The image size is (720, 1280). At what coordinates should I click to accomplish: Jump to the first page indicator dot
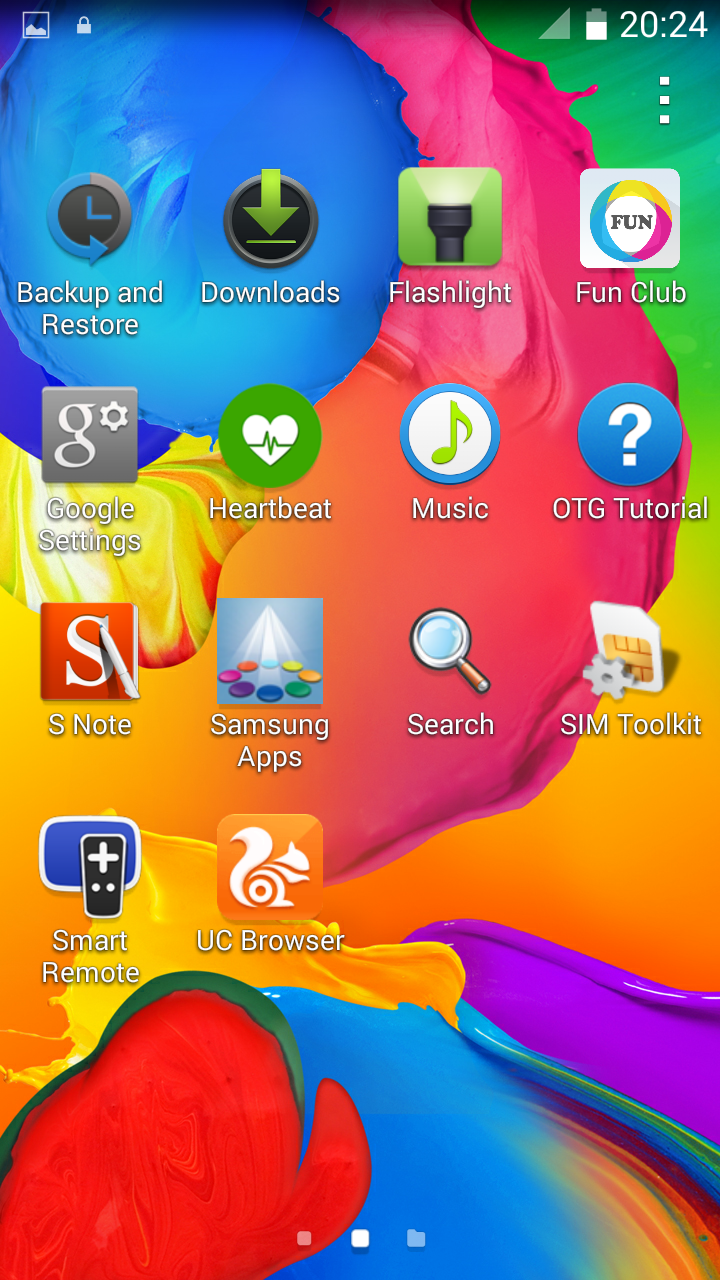(304, 1239)
